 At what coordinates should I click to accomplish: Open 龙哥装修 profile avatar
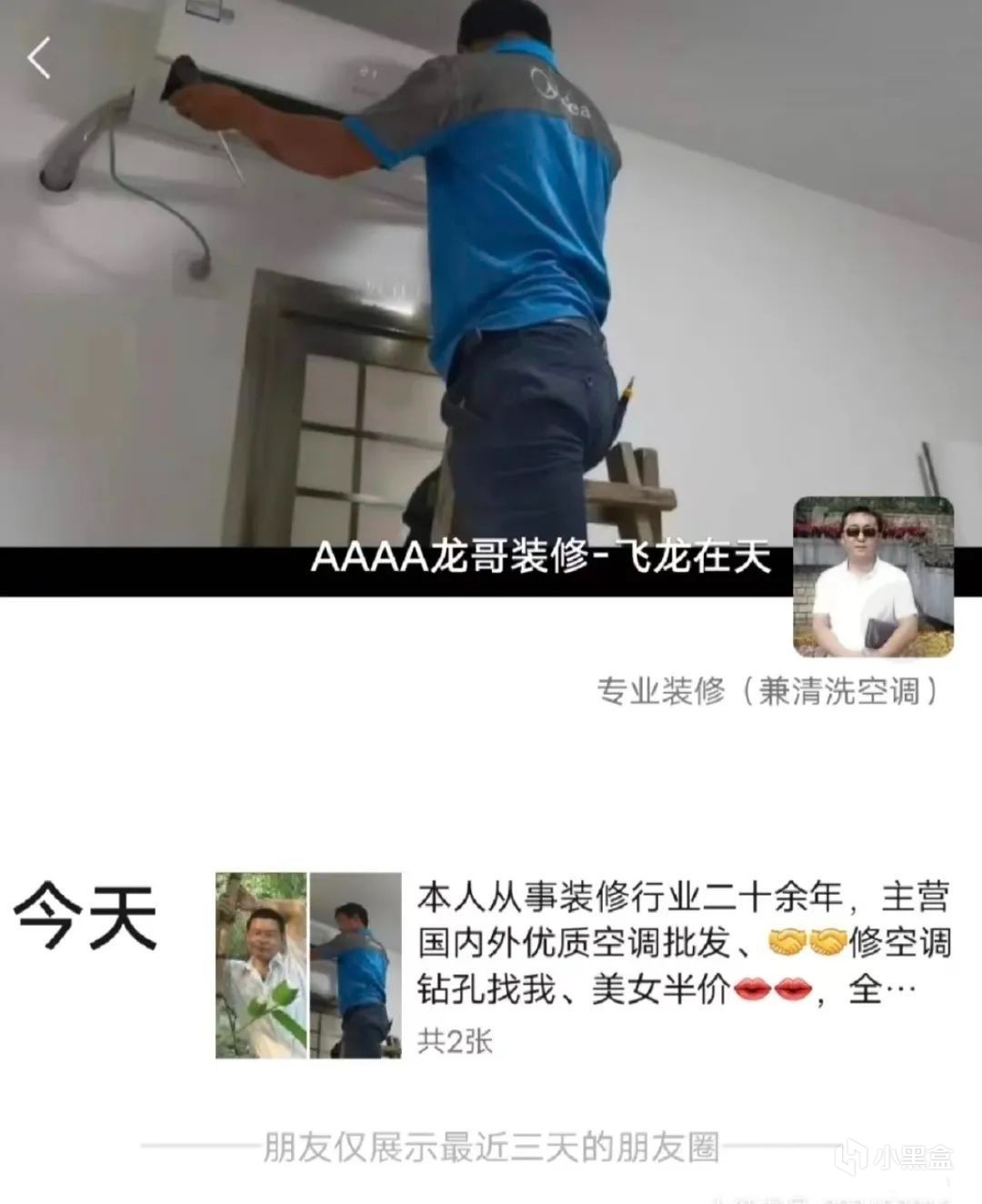pos(873,577)
